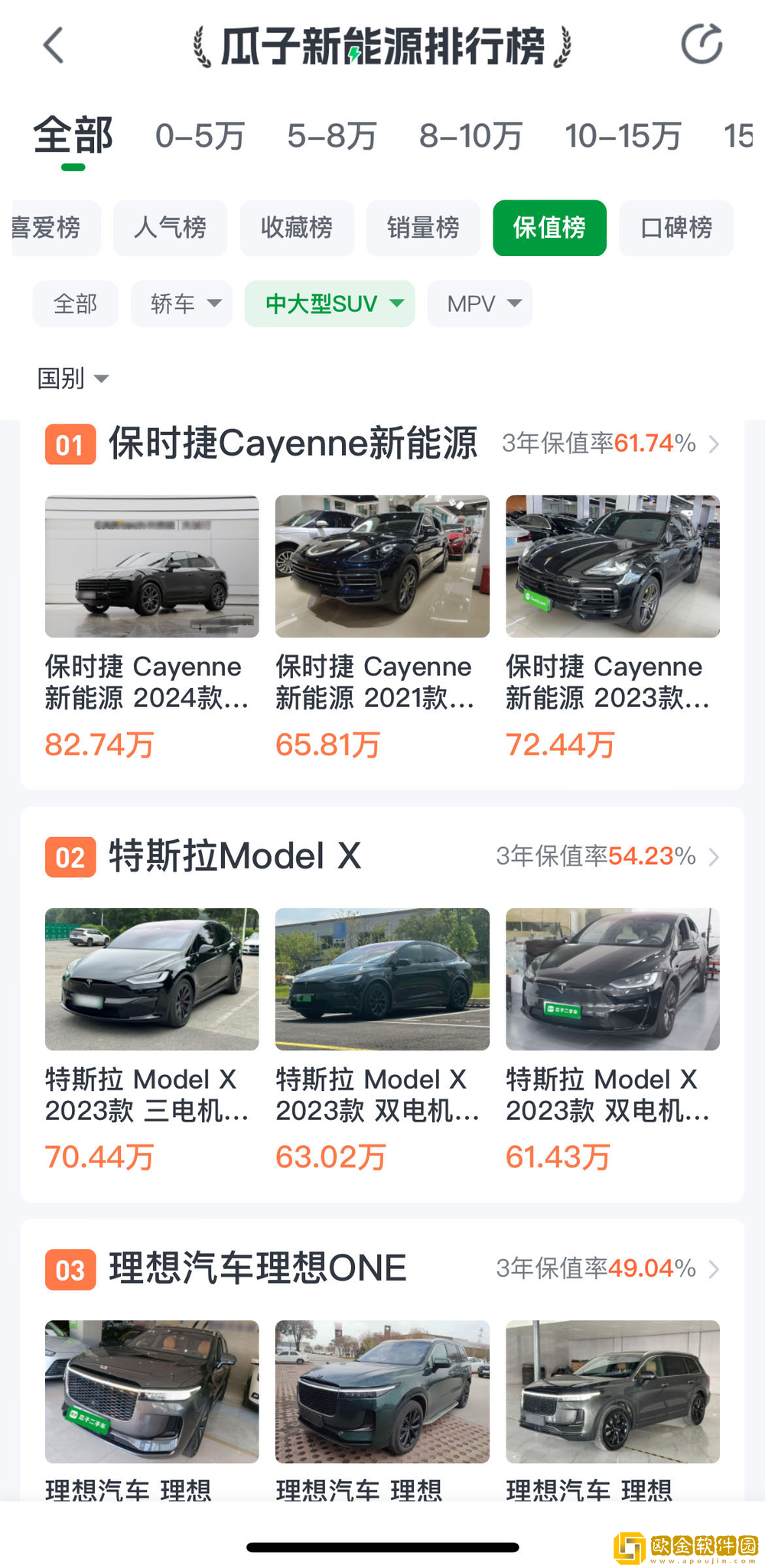
Task: Open the 轿车 dropdown
Action: point(181,304)
